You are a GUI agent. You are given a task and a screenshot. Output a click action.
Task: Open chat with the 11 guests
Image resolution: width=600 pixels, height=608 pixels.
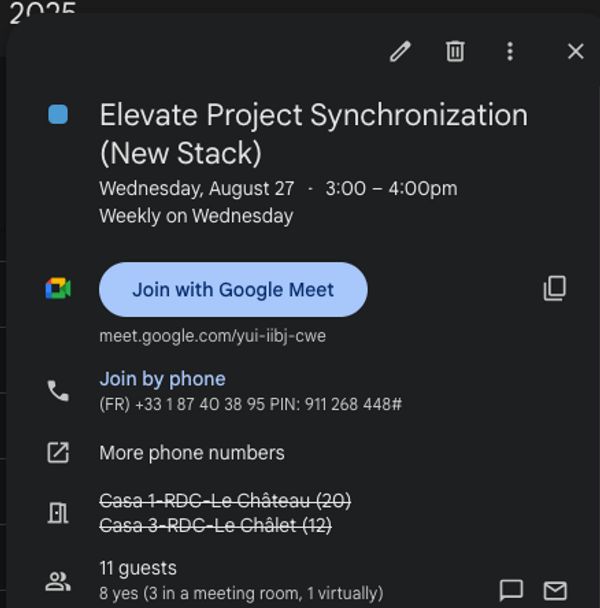pos(511,590)
